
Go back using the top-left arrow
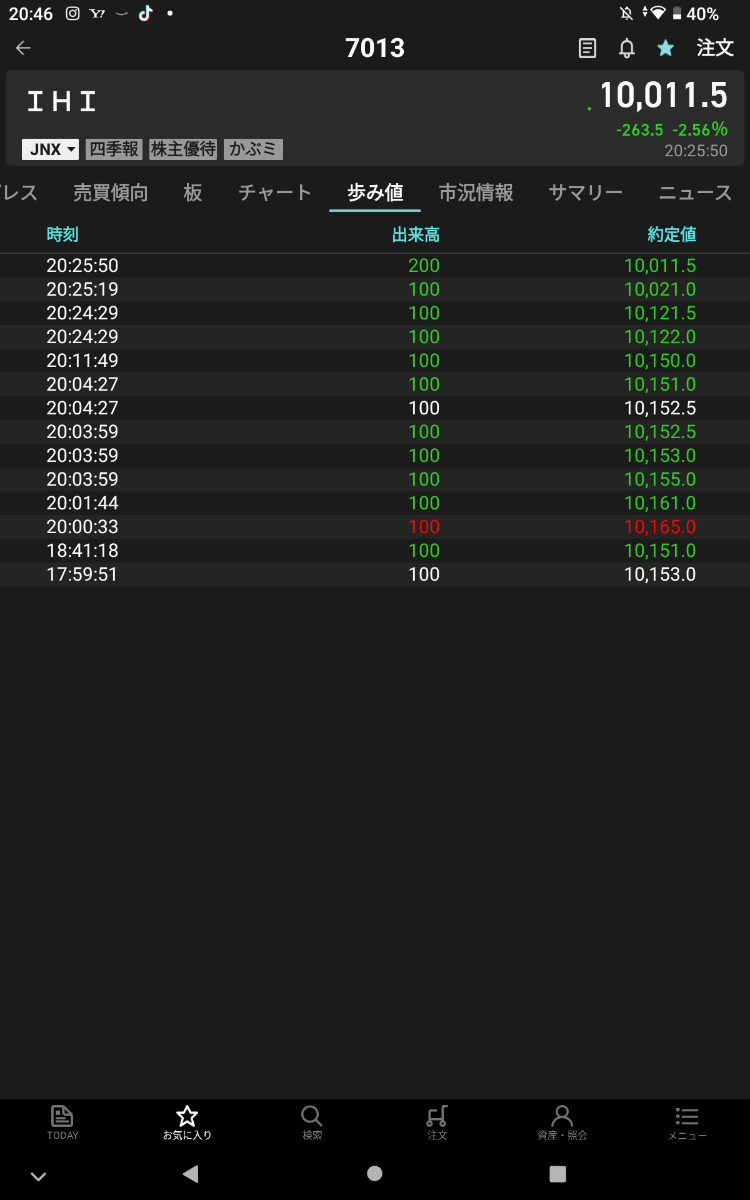pyautogui.click(x=24, y=48)
